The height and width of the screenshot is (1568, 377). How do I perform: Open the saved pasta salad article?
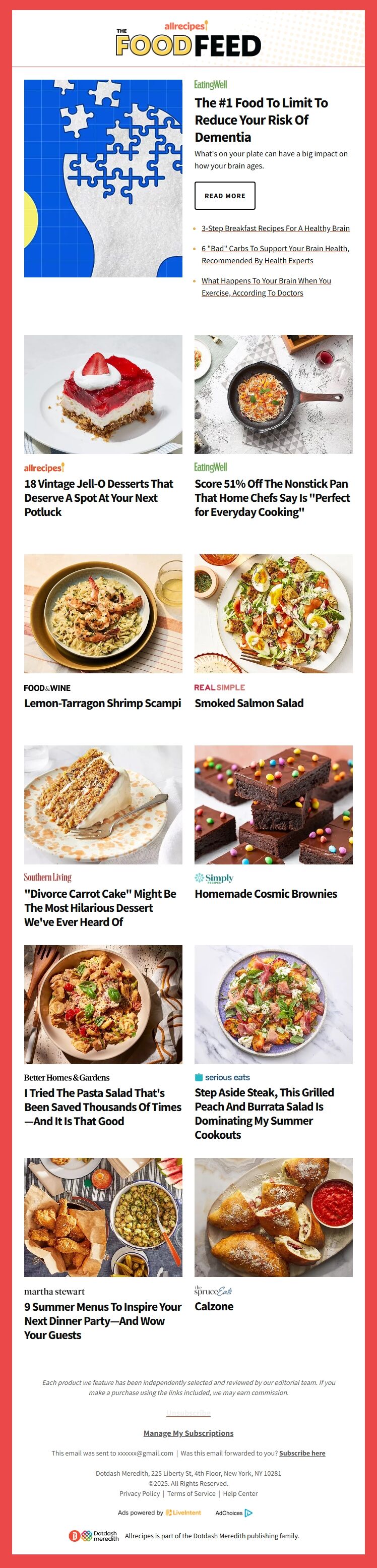tap(102, 1107)
